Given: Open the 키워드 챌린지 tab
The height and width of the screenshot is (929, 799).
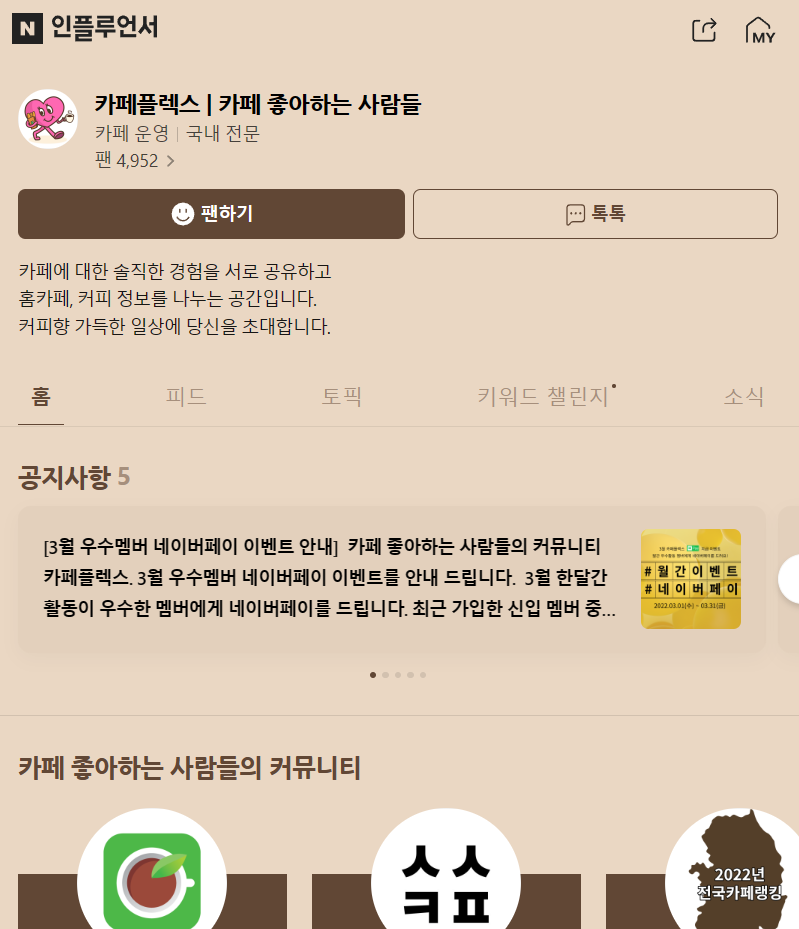Looking at the screenshot, I should (543, 397).
